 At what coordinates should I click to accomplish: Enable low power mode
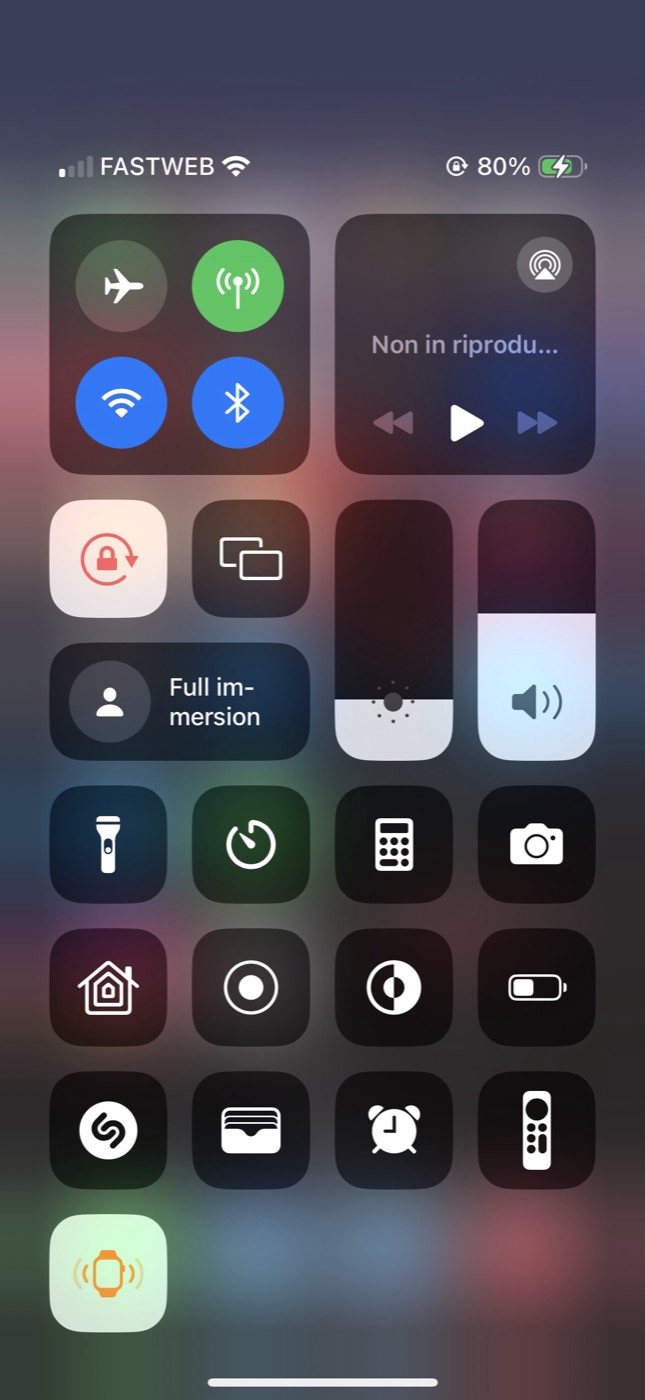(x=537, y=988)
